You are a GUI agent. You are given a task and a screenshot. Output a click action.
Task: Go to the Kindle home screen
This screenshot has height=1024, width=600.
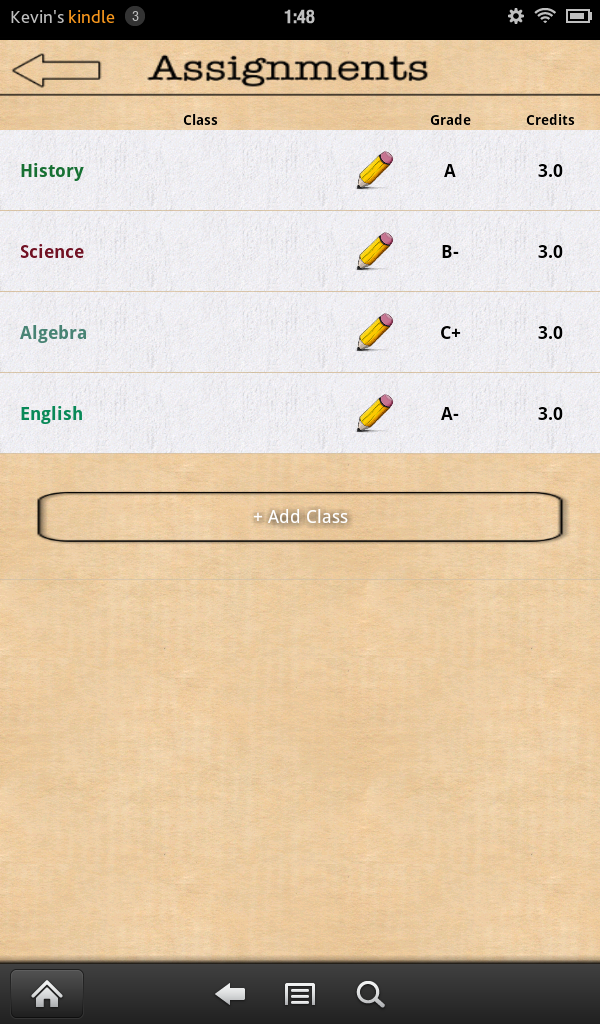pos(47,994)
